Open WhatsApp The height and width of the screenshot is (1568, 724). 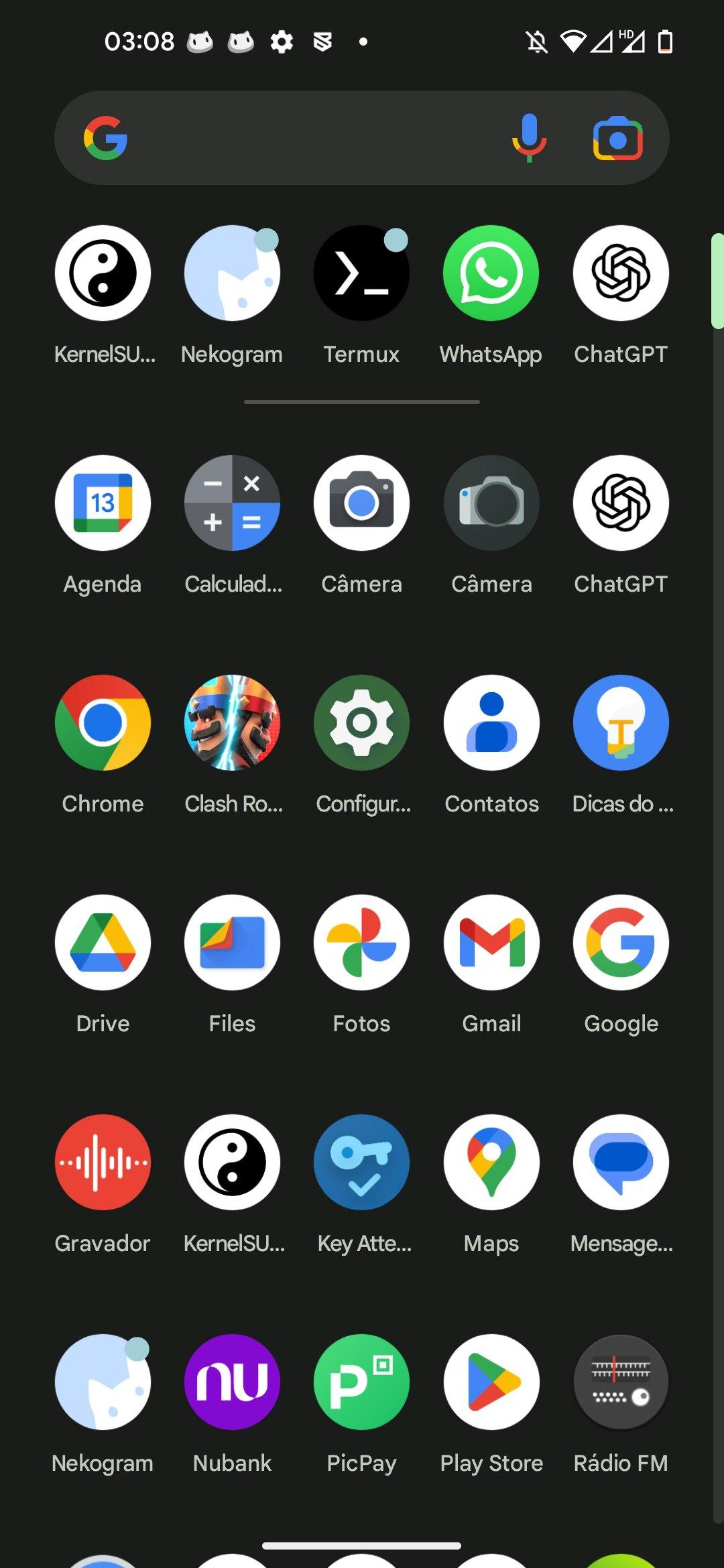tap(491, 273)
